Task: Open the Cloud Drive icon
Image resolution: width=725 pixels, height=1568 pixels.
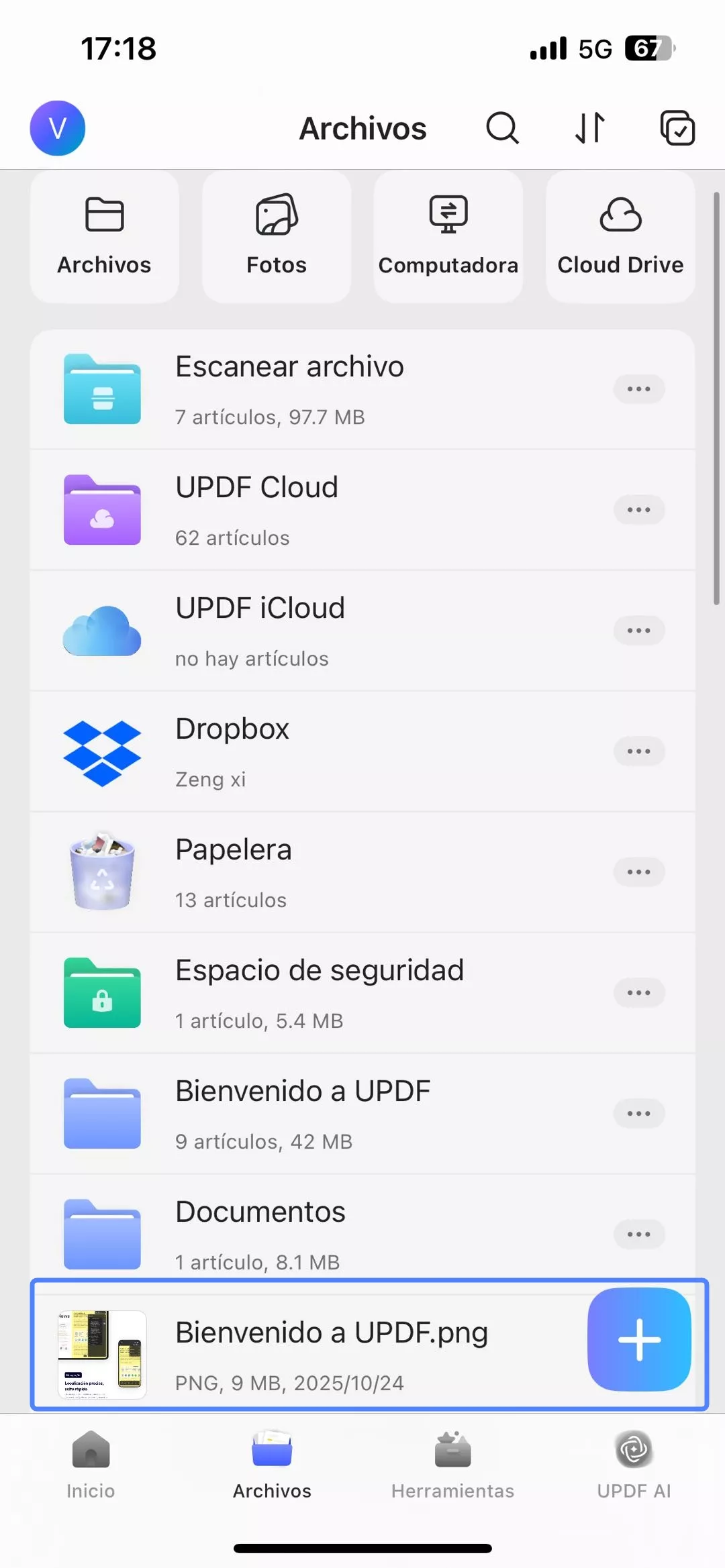Action: [x=620, y=216]
